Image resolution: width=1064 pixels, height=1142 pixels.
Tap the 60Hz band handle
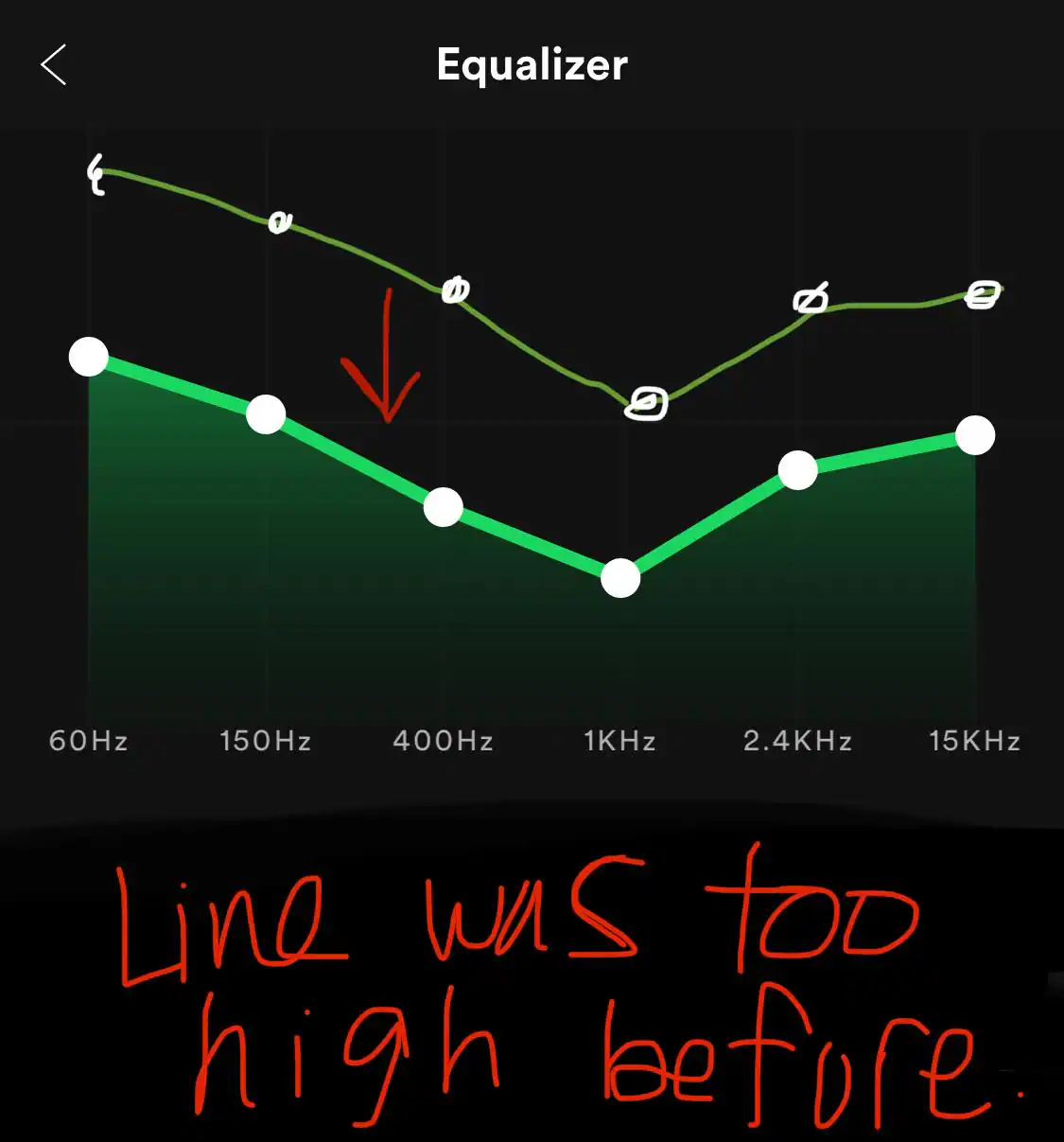point(89,357)
